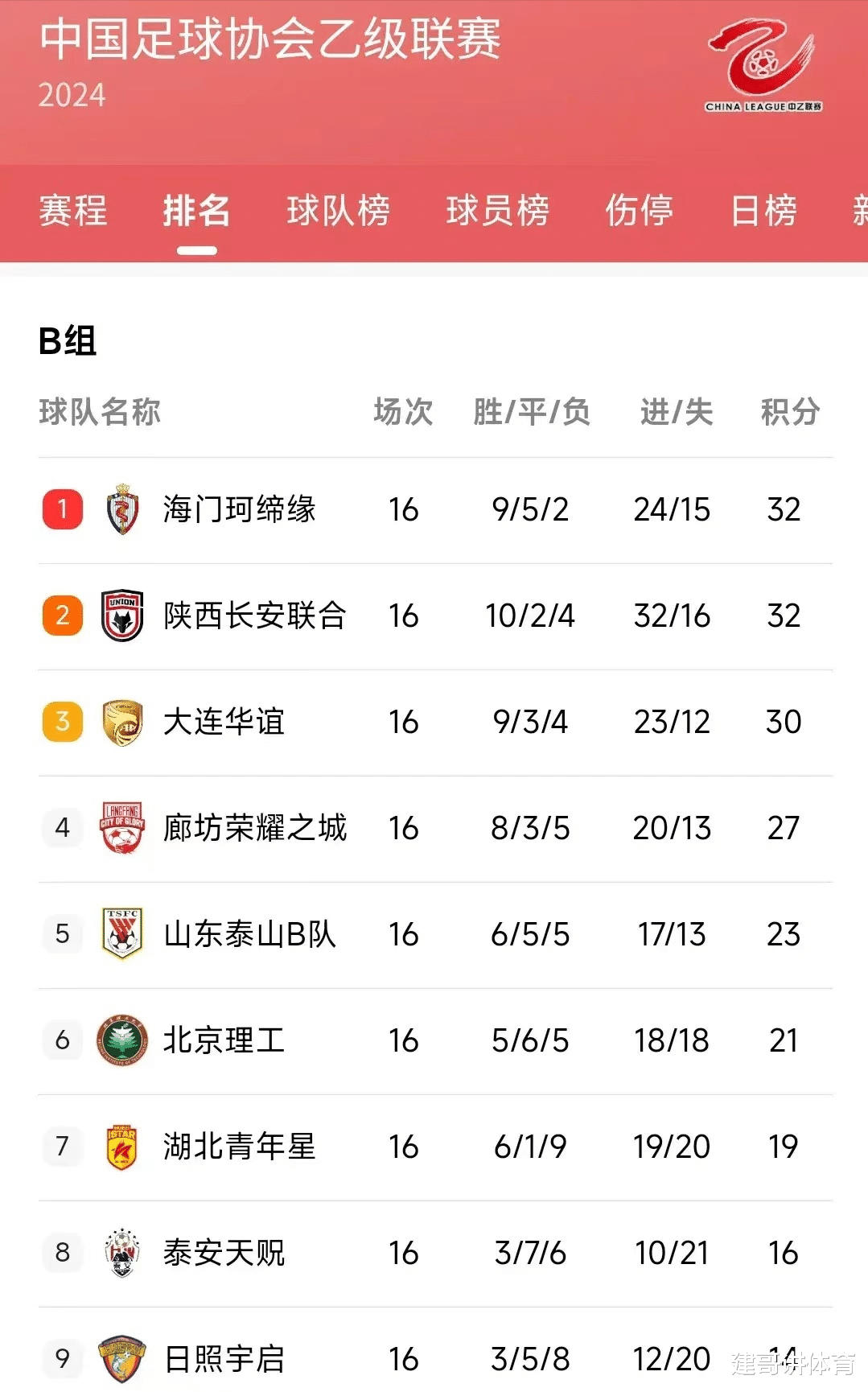This screenshot has width=868, height=1392.
Task: View 大连华谊 team details
Action: (x=435, y=723)
